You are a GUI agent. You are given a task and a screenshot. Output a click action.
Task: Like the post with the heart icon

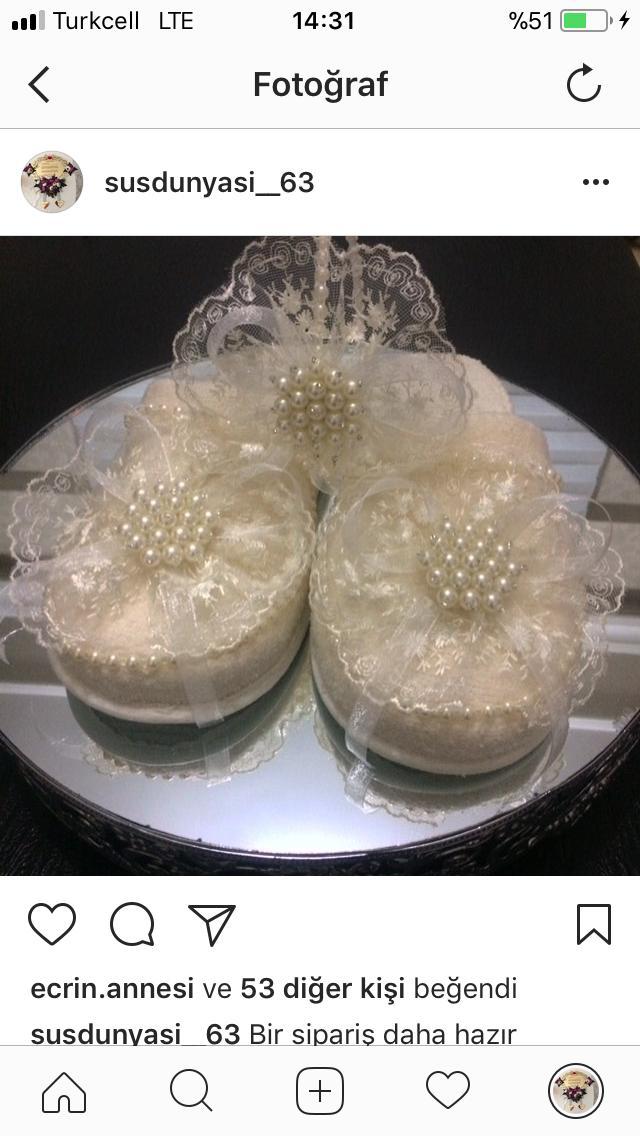pos(52,924)
